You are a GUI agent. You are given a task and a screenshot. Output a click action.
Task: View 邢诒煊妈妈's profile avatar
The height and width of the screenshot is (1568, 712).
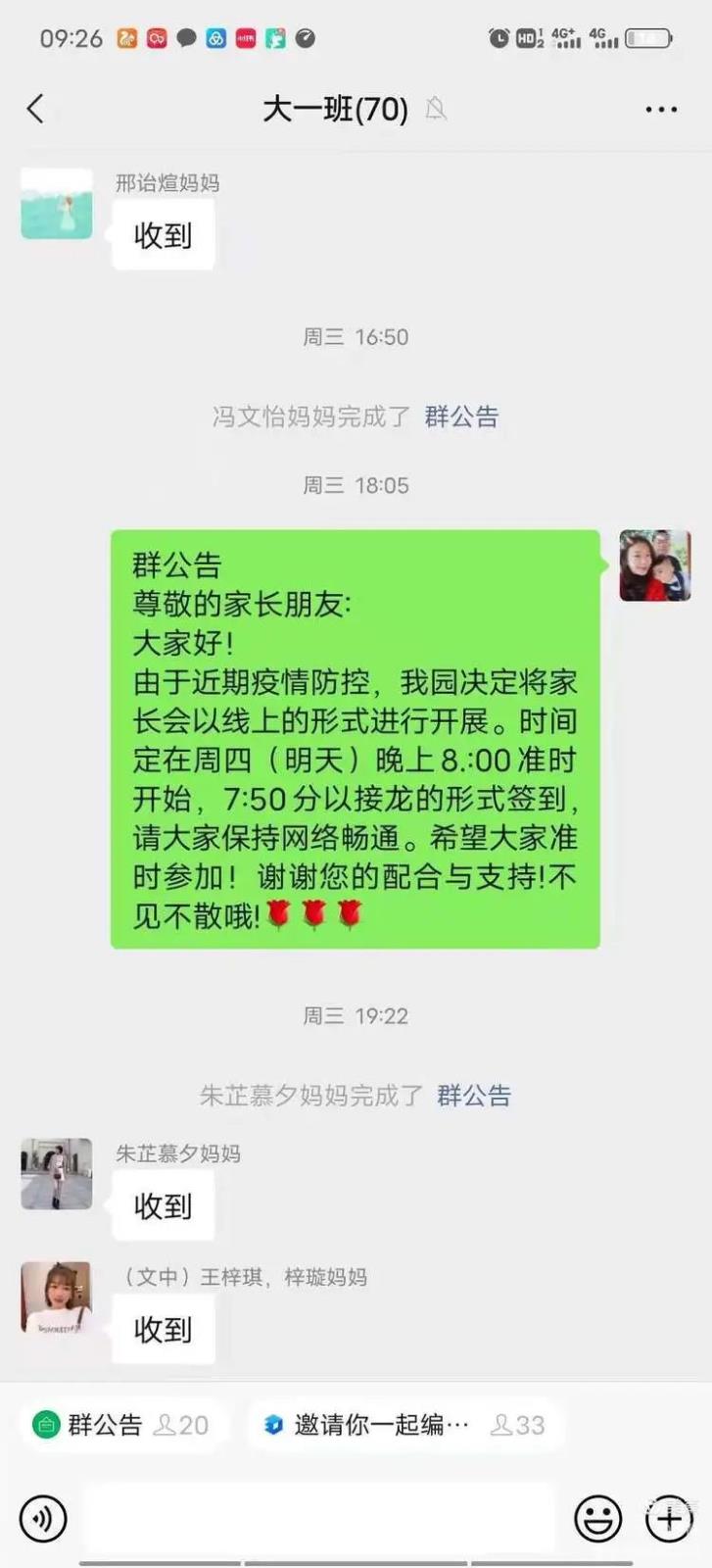[x=57, y=204]
